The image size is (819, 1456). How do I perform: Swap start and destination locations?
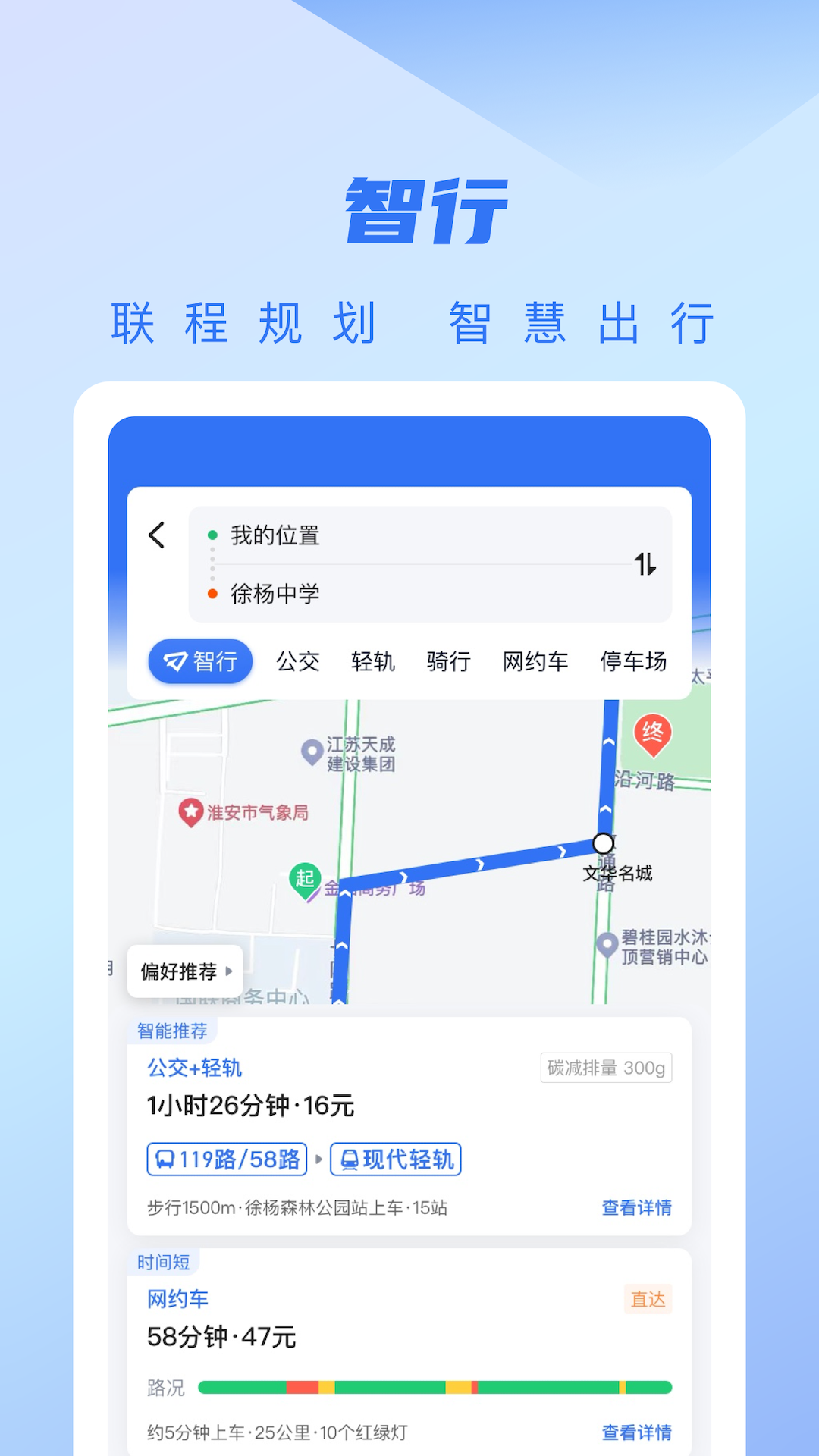pyautogui.click(x=645, y=564)
